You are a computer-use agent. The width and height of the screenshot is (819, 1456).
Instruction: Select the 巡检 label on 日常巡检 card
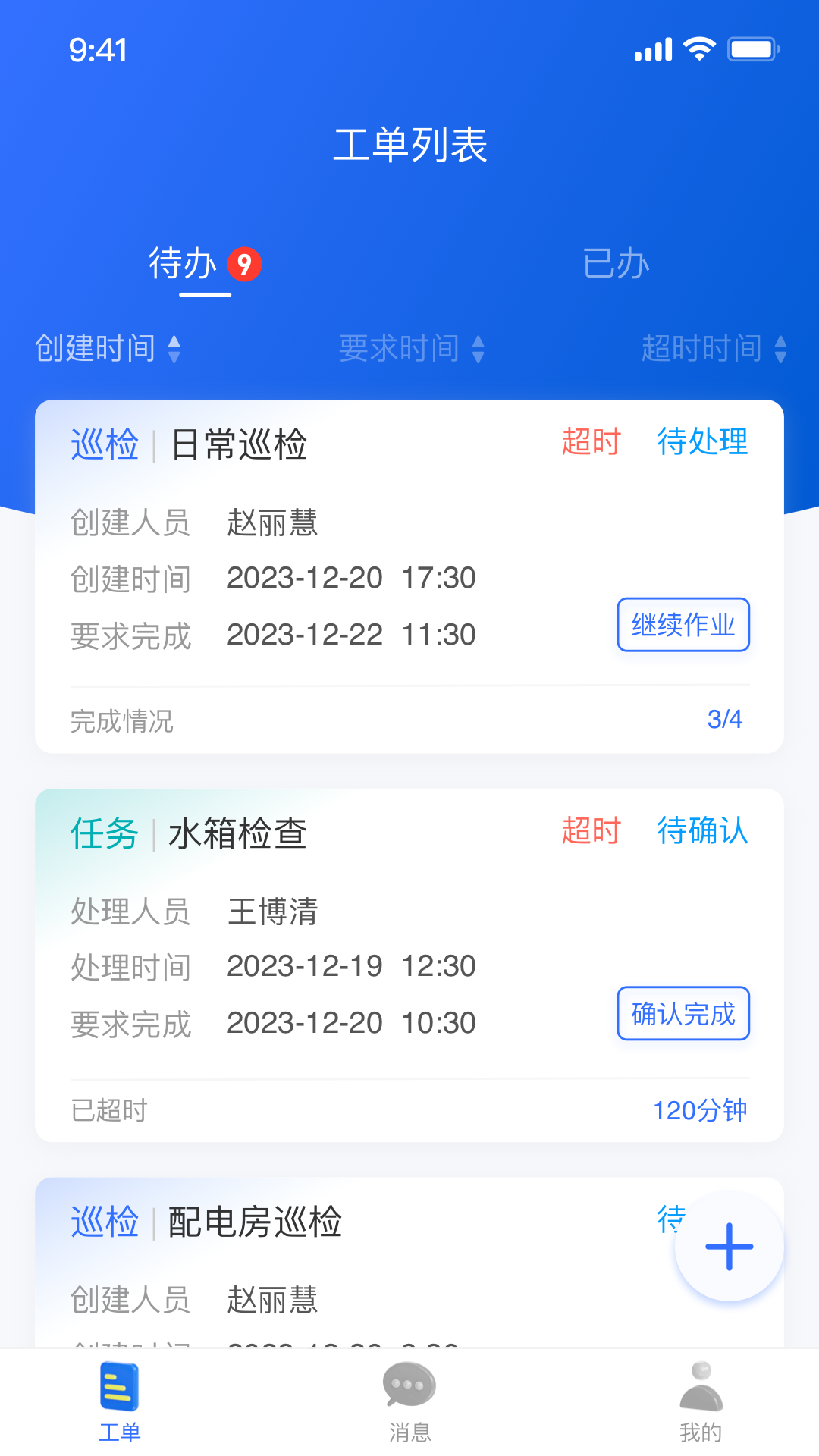click(x=105, y=444)
